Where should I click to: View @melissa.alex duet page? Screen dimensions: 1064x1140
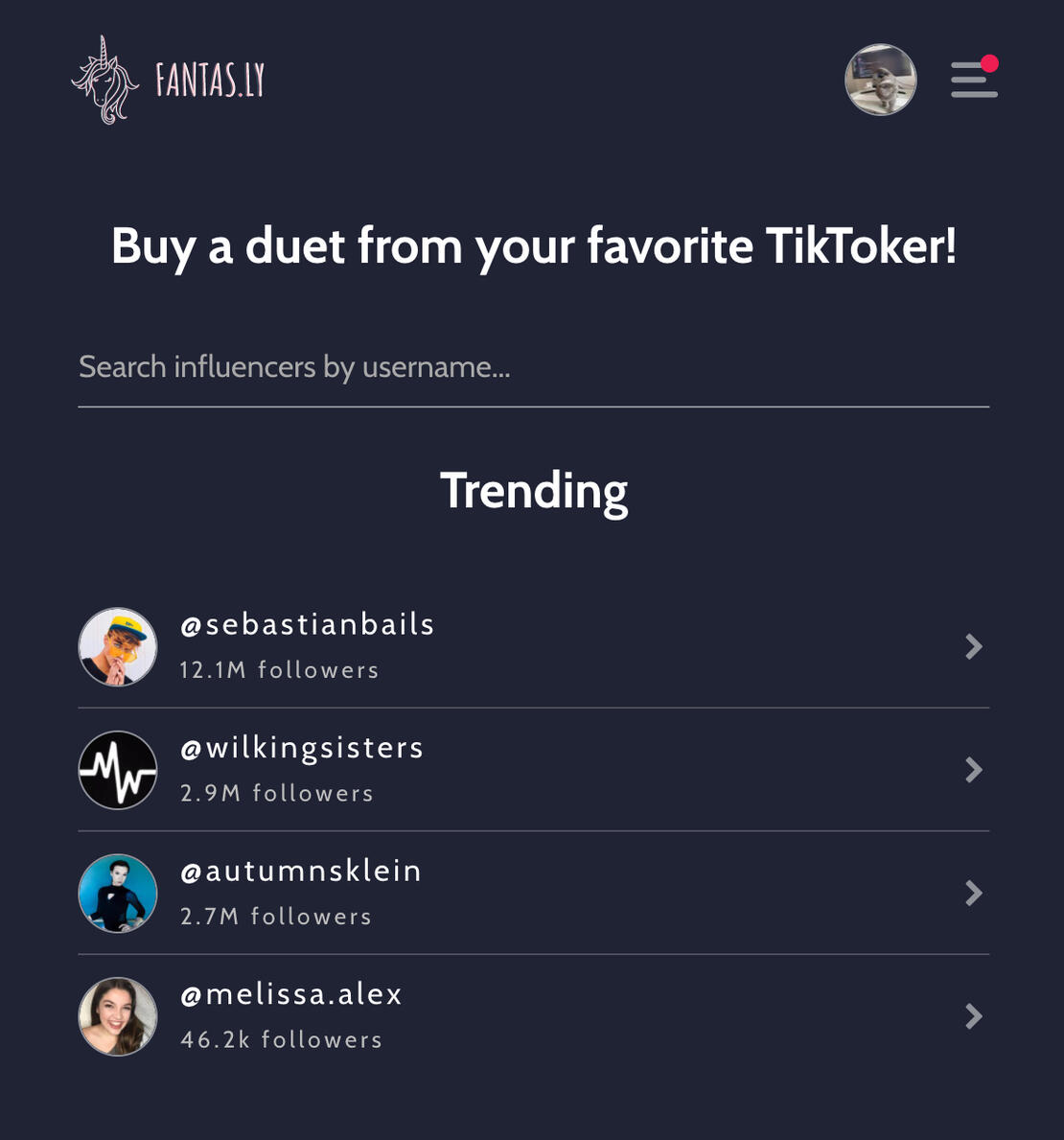click(533, 1016)
